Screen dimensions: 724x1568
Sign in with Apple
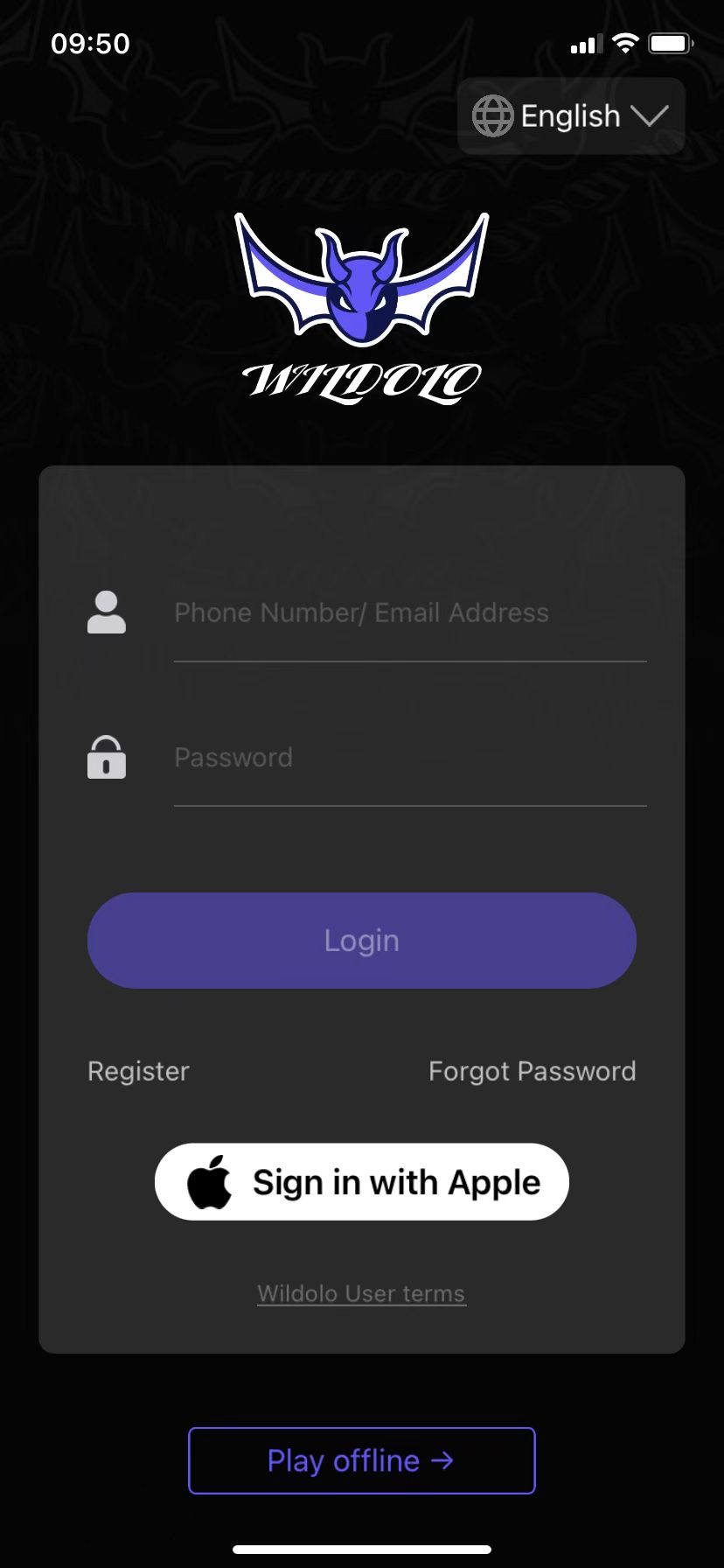point(362,1182)
